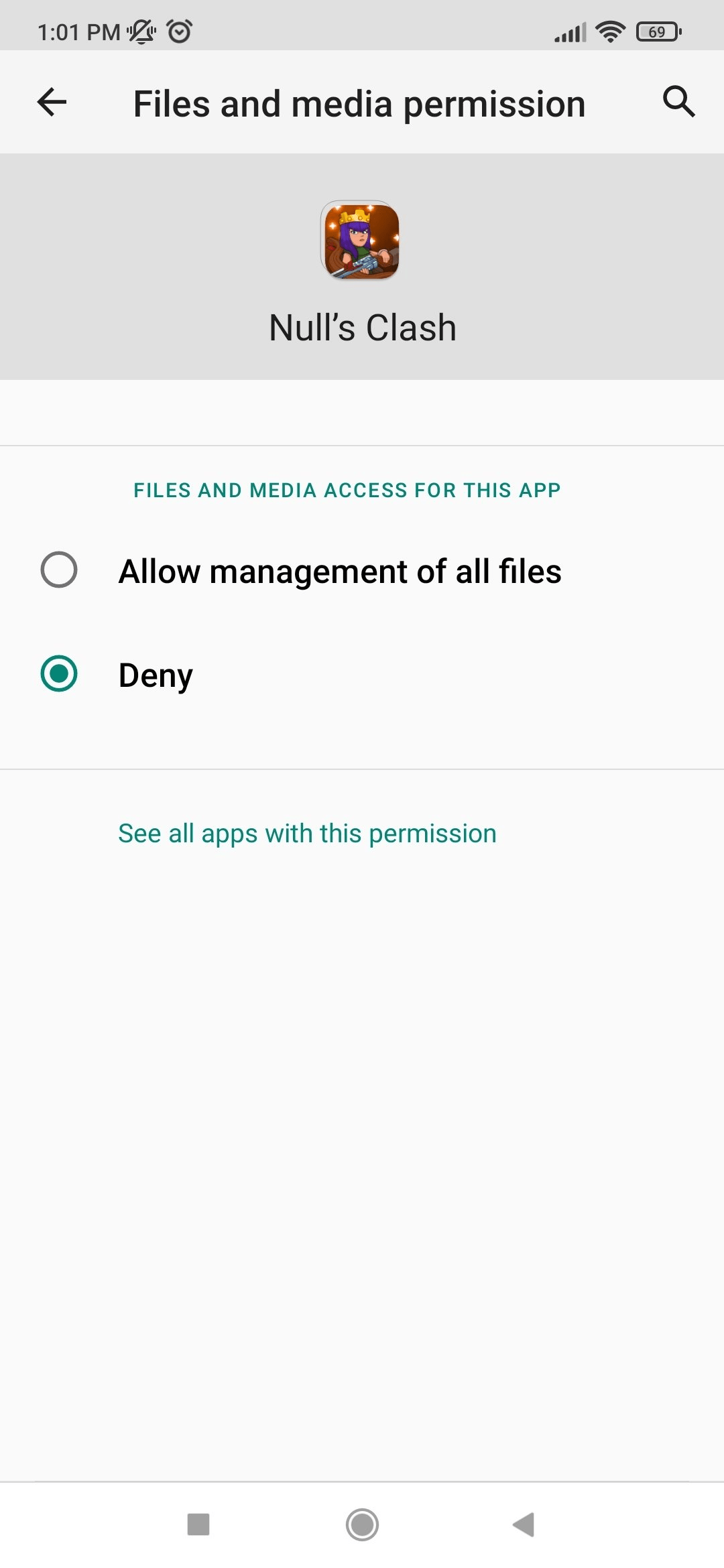Tap the back arrow to return
Screen dimensions: 724x1568
click(51, 102)
